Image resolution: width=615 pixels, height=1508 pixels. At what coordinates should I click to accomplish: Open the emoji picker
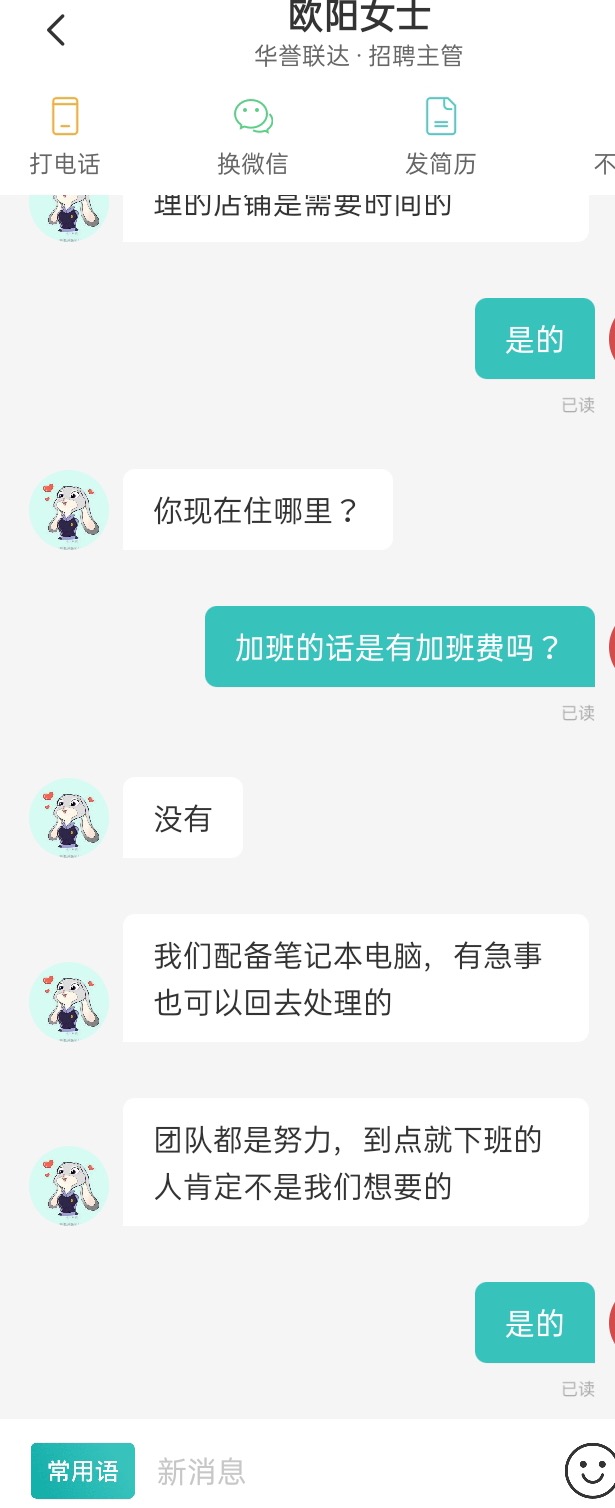point(589,1470)
